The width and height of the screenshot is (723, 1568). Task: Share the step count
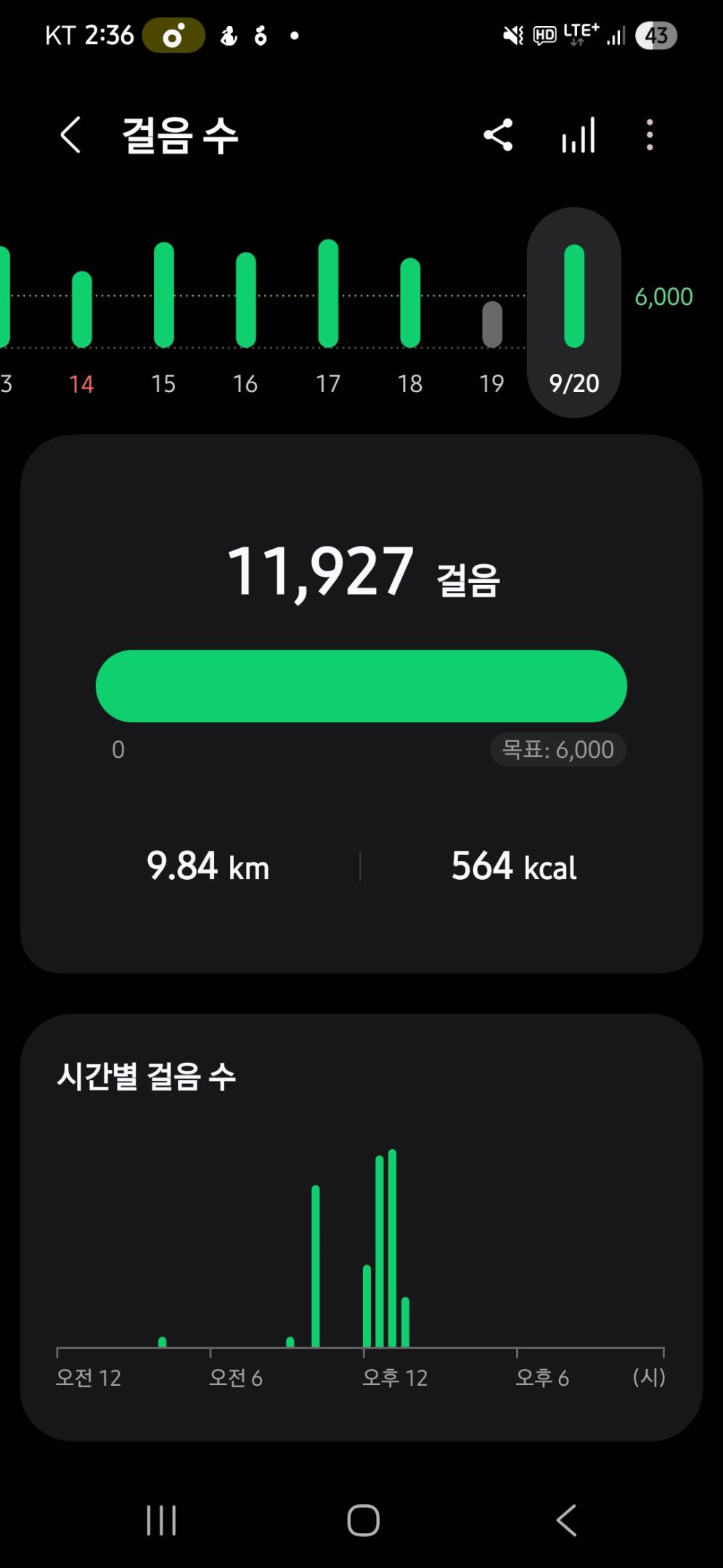[x=498, y=135]
